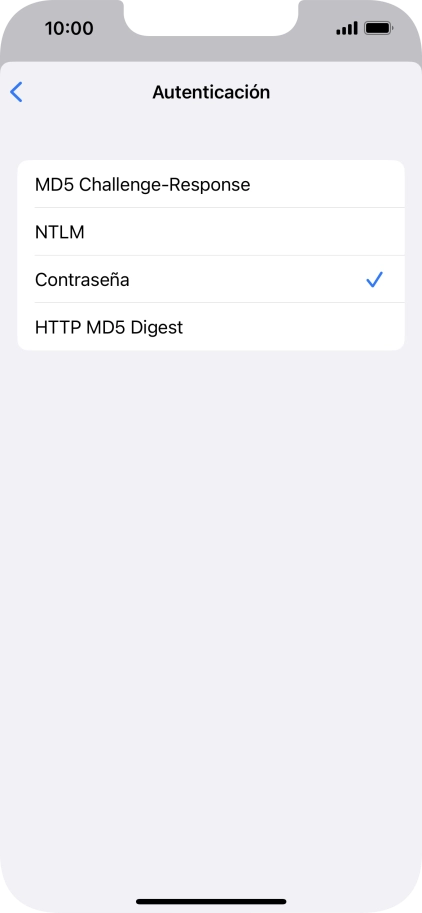This screenshot has width=422, height=913.
Task: Tap the Contraseña option
Action: coord(211,279)
